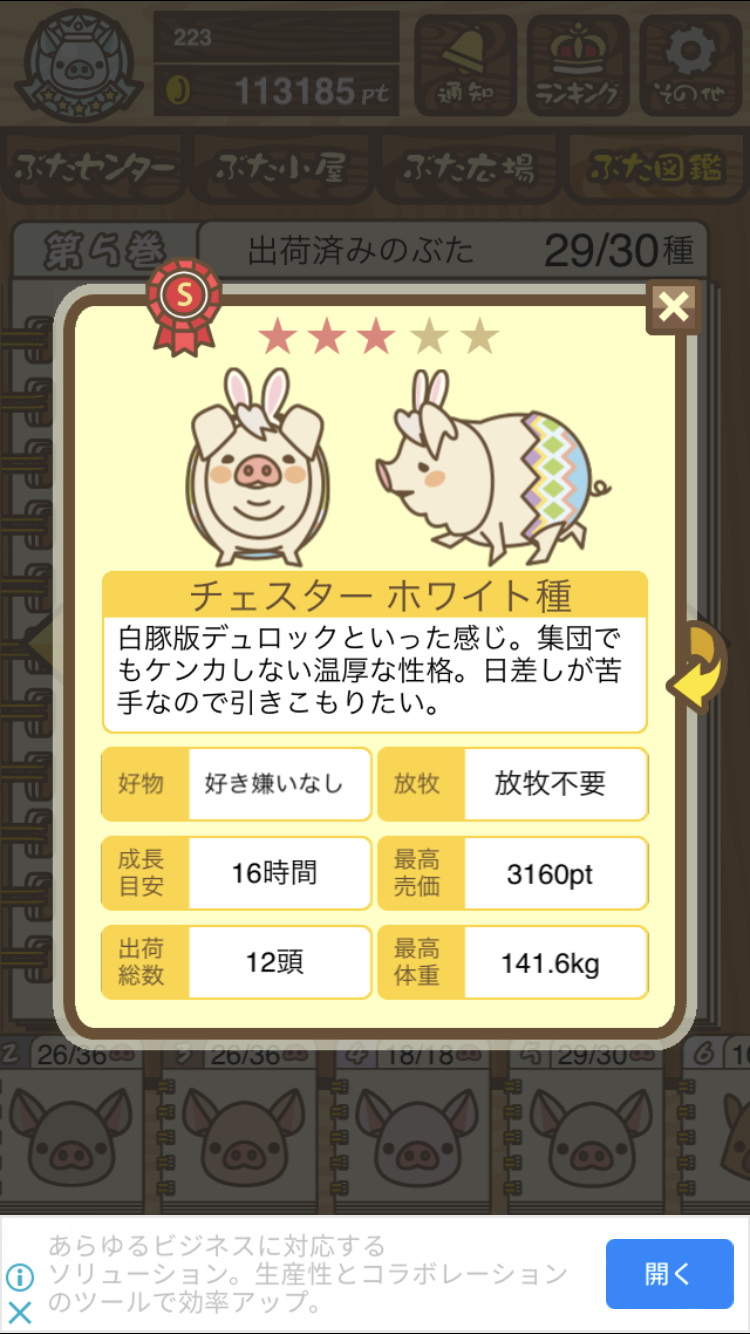The height and width of the screenshot is (1334, 750).
Task: Close the pig detail popup
Action: 673,308
